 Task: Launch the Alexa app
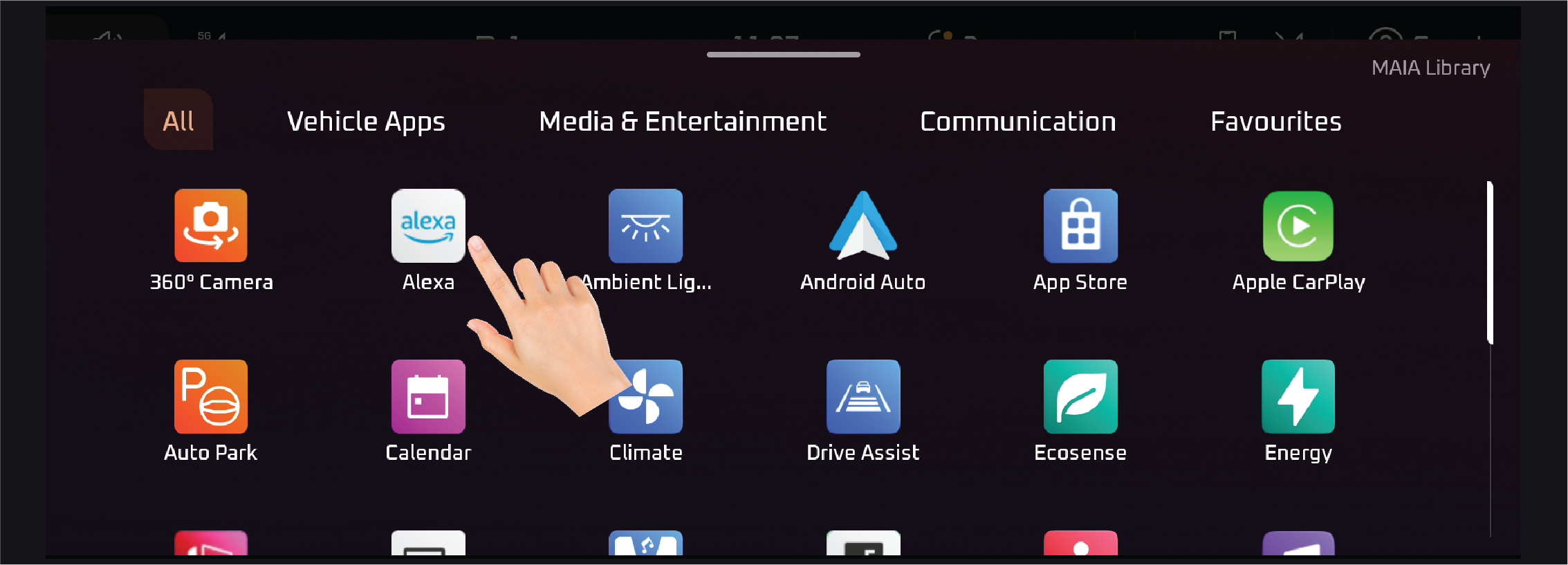(x=428, y=226)
